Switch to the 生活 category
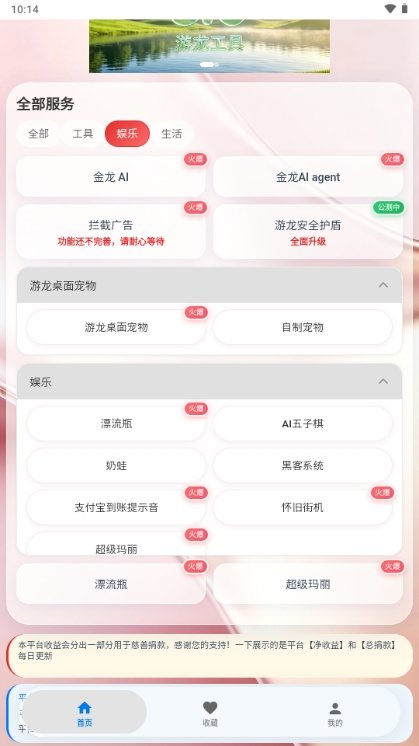419x746 pixels. 172,134
